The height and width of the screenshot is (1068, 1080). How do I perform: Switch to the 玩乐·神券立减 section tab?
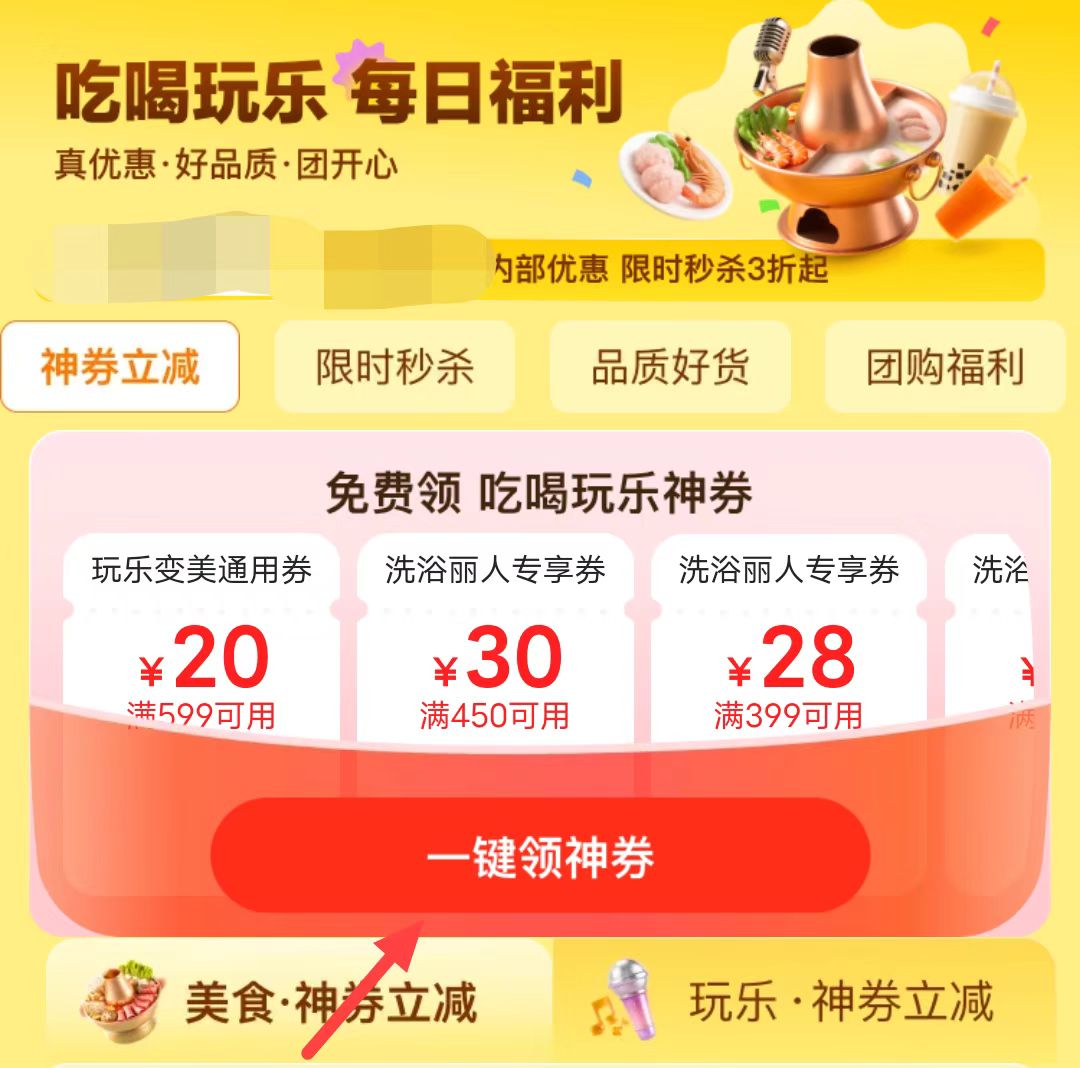click(800, 1002)
